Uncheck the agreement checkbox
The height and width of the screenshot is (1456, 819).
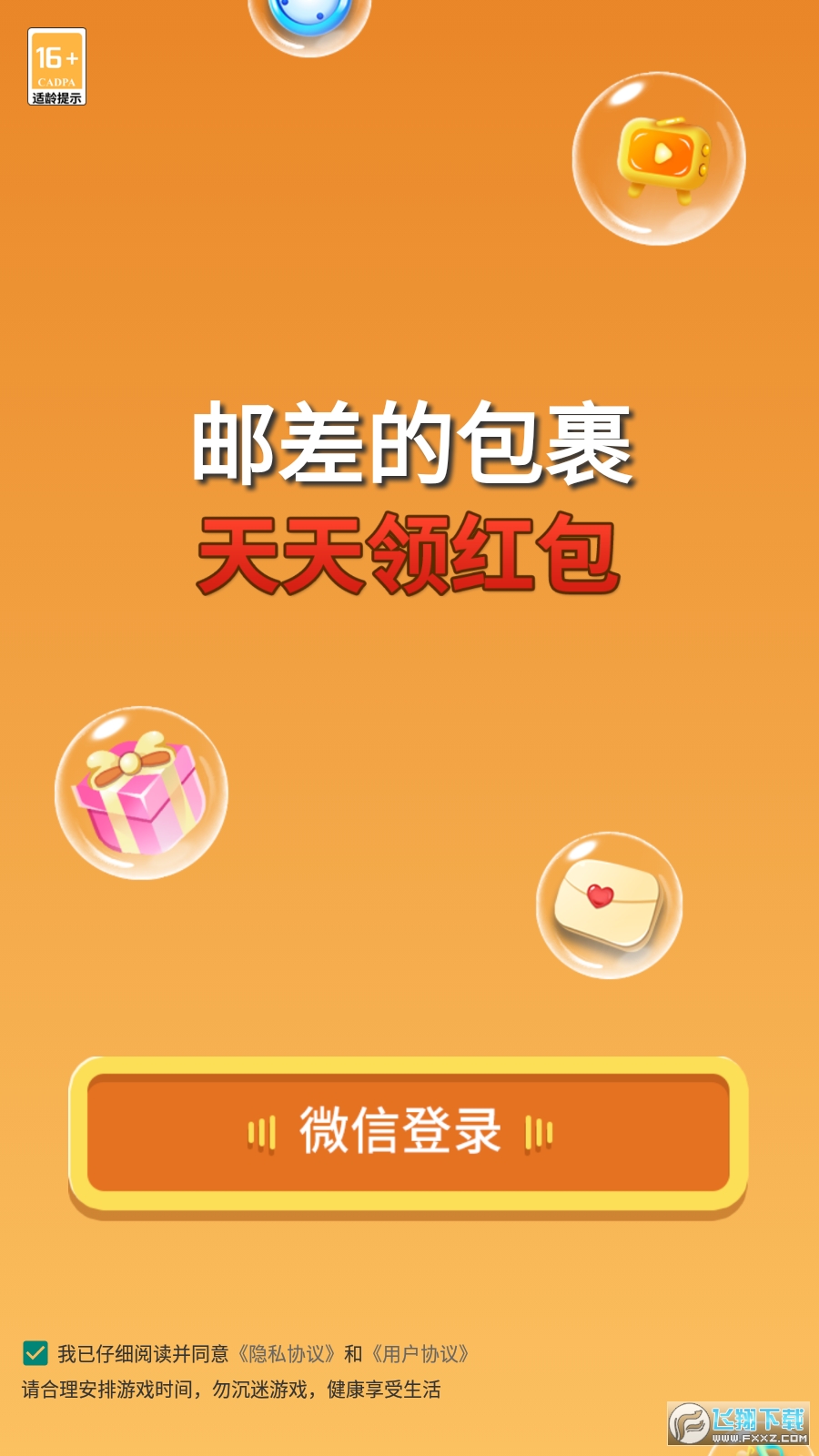pos(35,1353)
